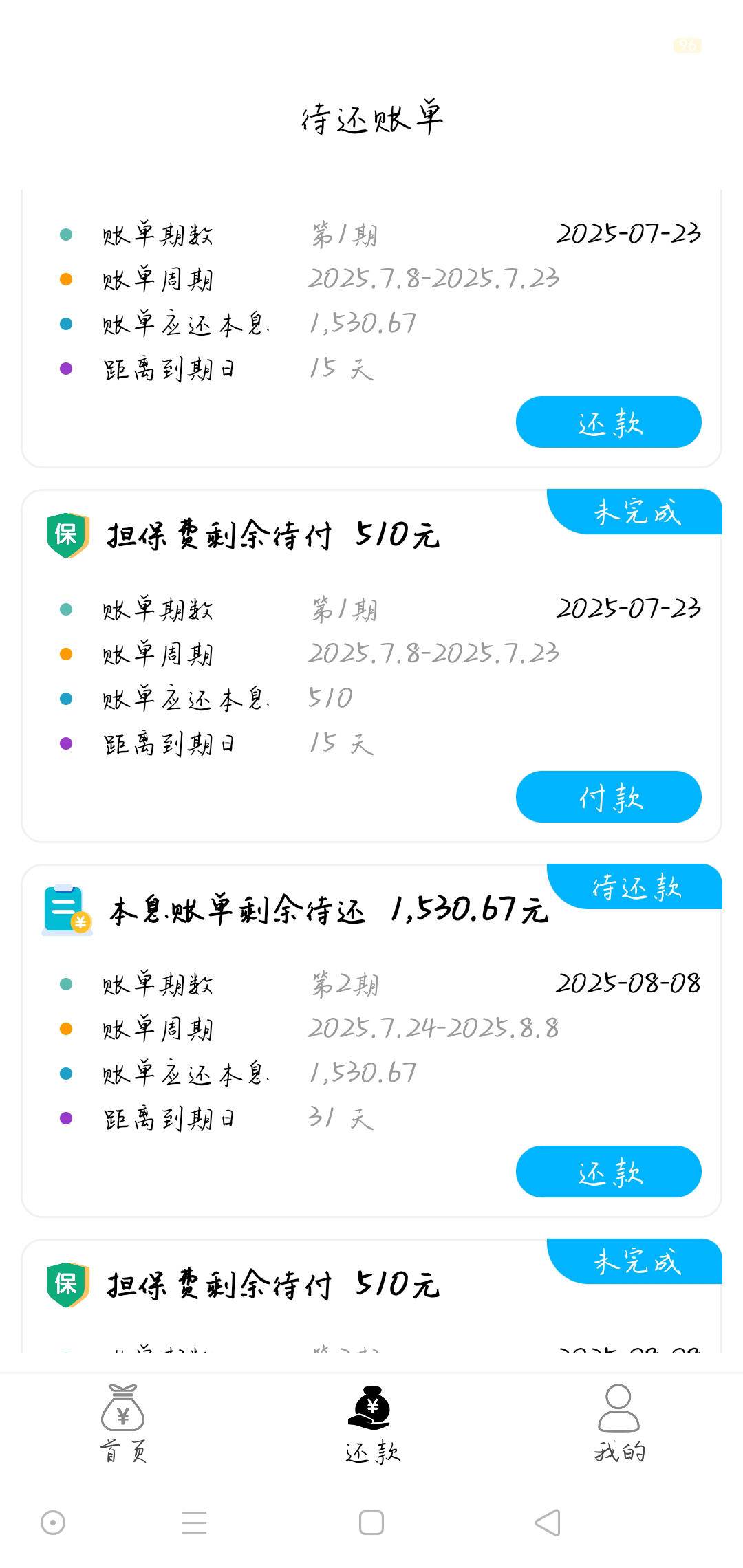Tap 付款 for the 510元 担保费 due 2025-07-23
The height and width of the screenshot is (1568, 743).
(x=608, y=796)
